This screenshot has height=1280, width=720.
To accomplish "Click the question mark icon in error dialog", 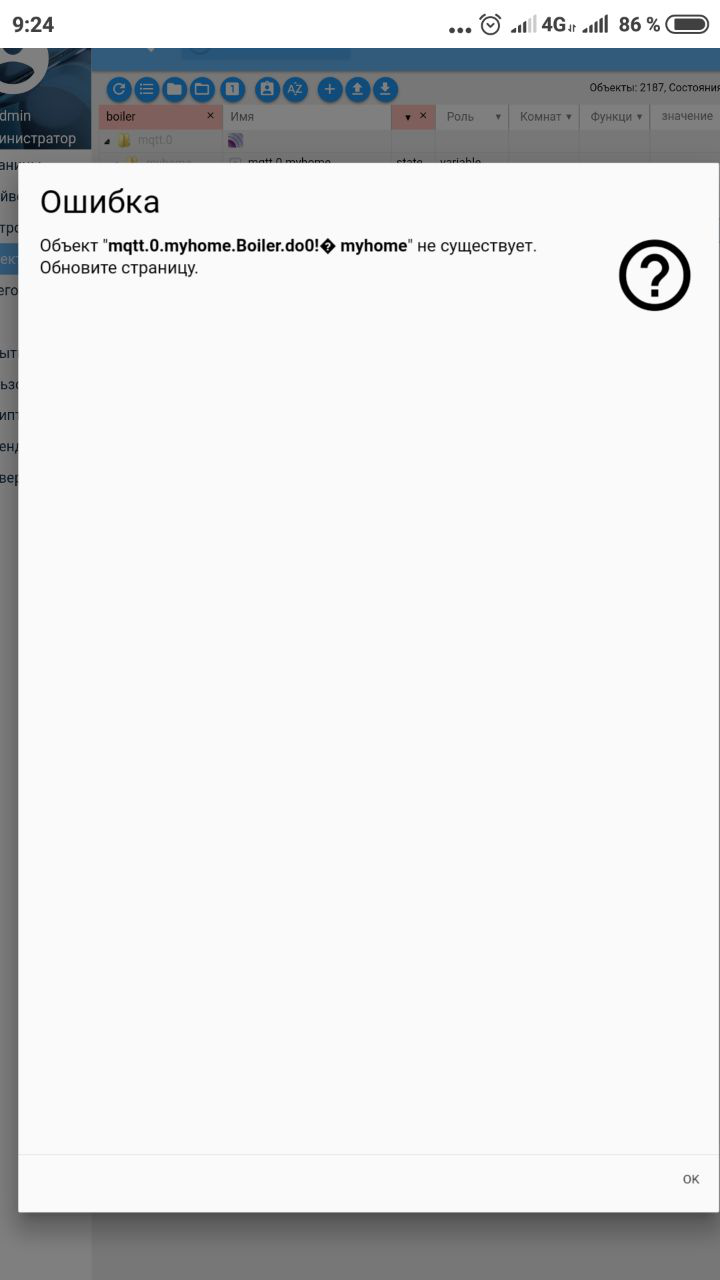I will [x=654, y=274].
